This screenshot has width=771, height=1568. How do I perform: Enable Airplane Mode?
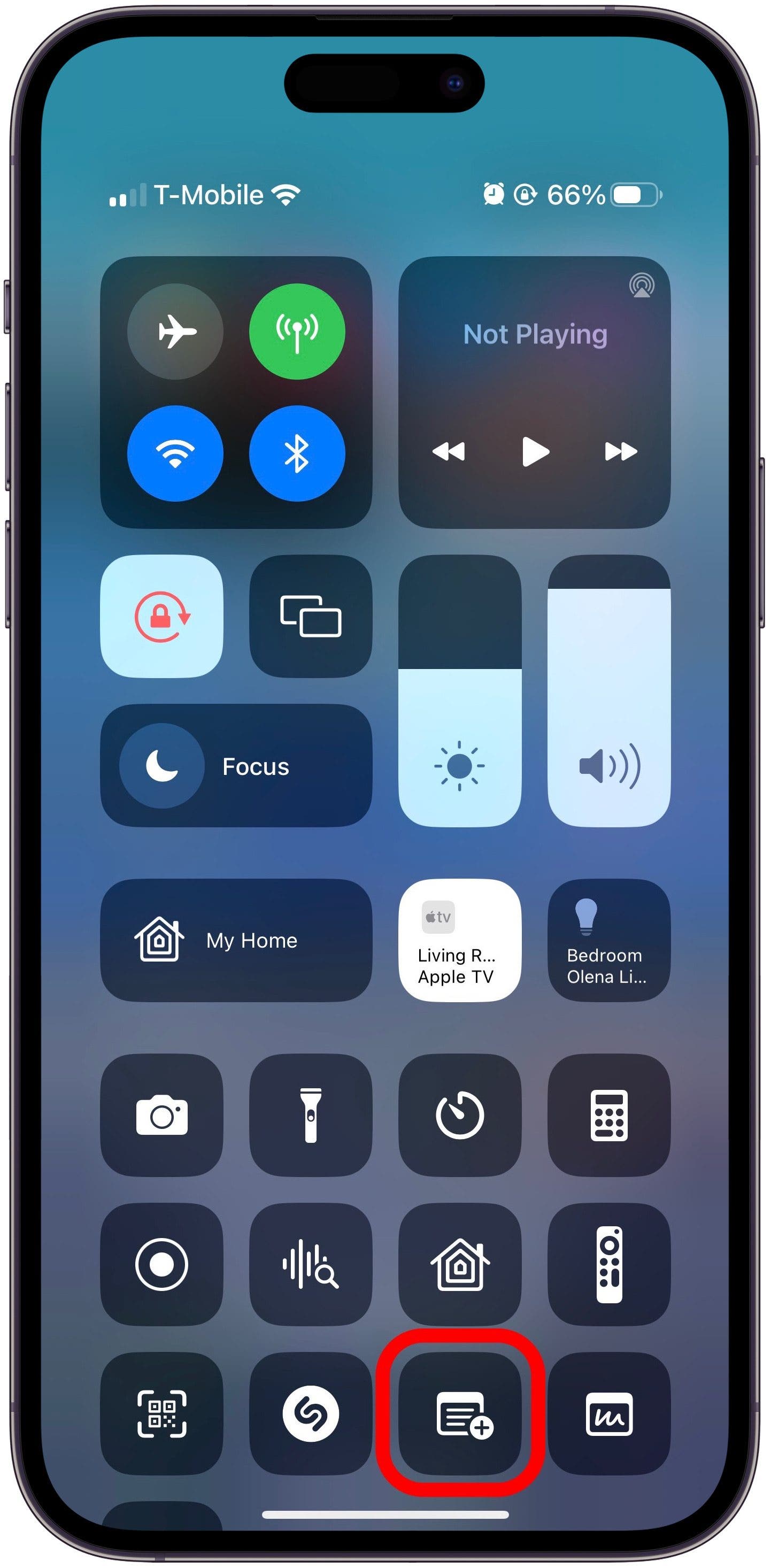coord(175,331)
